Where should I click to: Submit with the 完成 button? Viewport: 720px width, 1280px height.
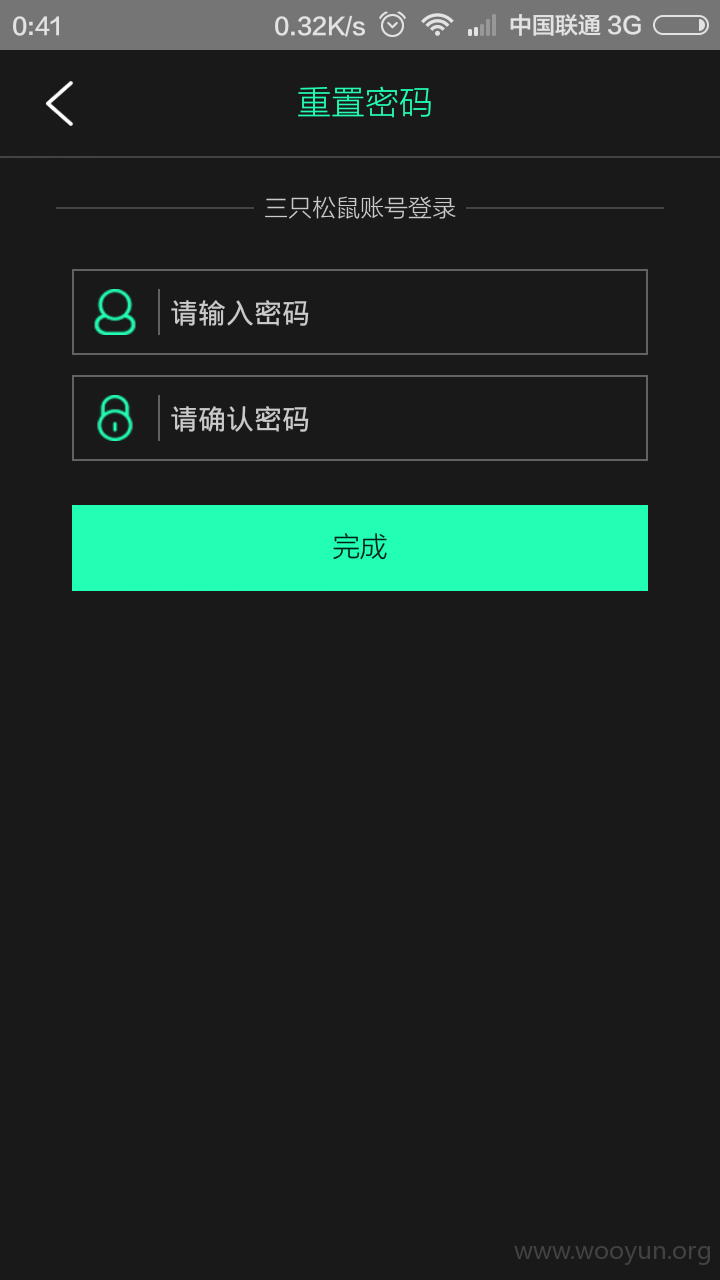[360, 548]
